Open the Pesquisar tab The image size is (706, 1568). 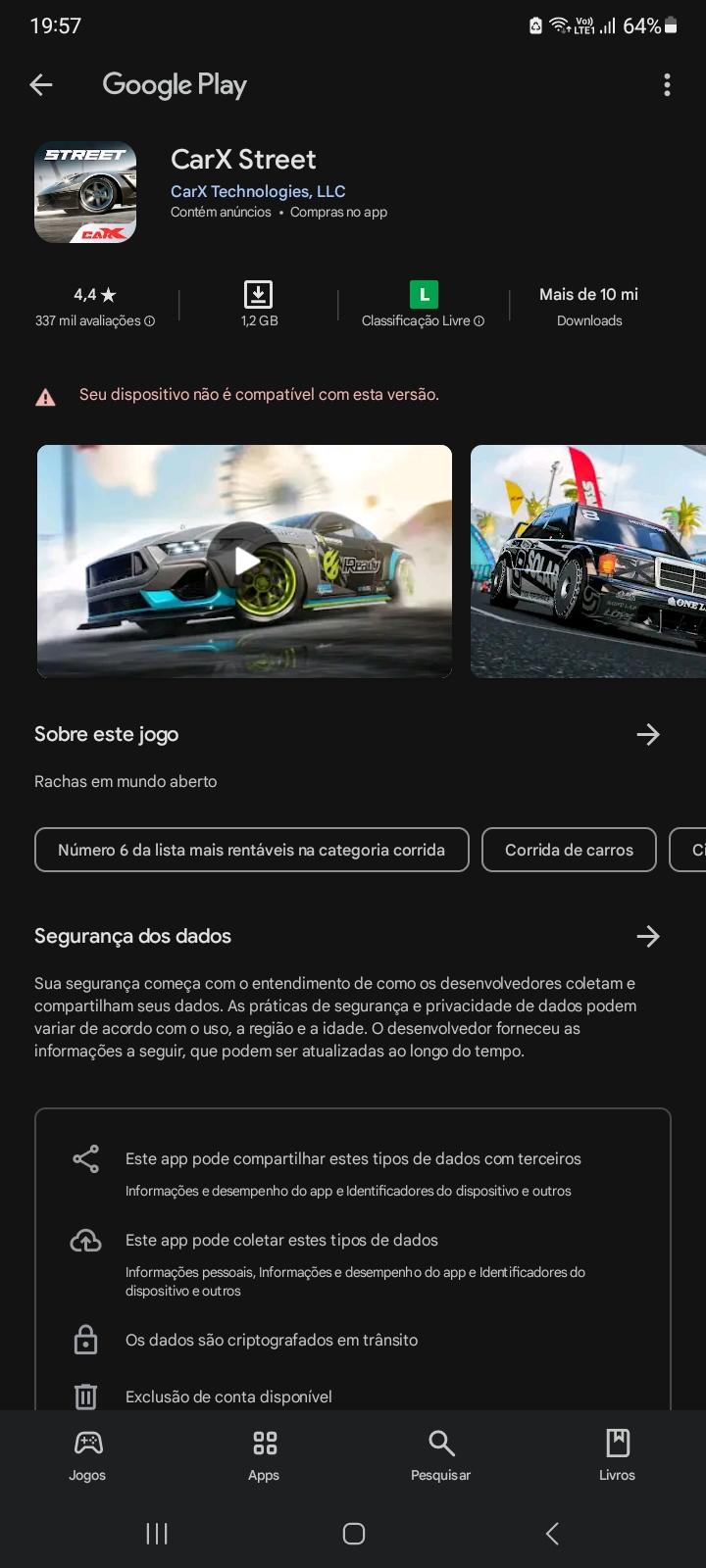[440, 1454]
